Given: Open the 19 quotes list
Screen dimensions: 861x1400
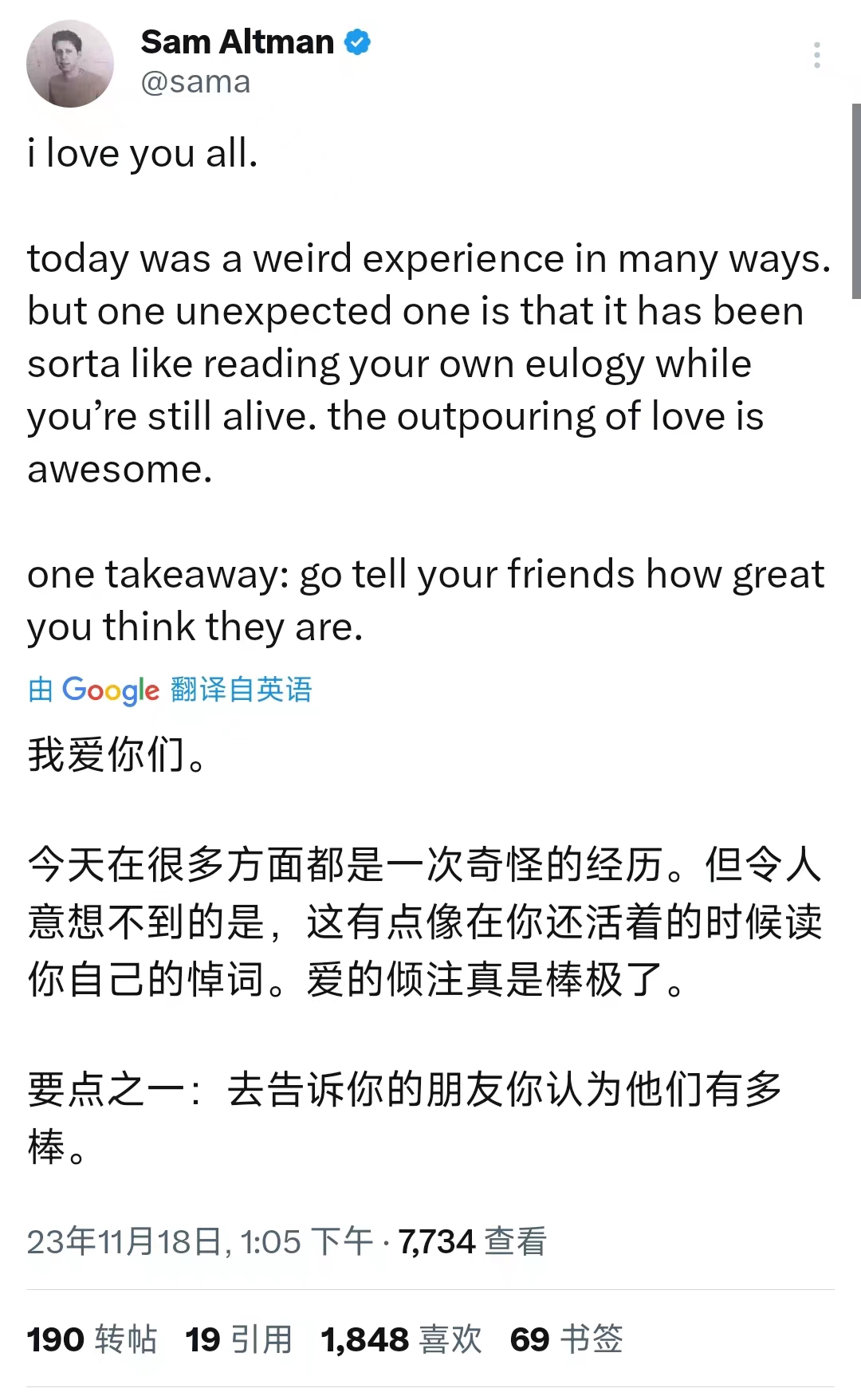Looking at the screenshot, I should tap(238, 1339).
